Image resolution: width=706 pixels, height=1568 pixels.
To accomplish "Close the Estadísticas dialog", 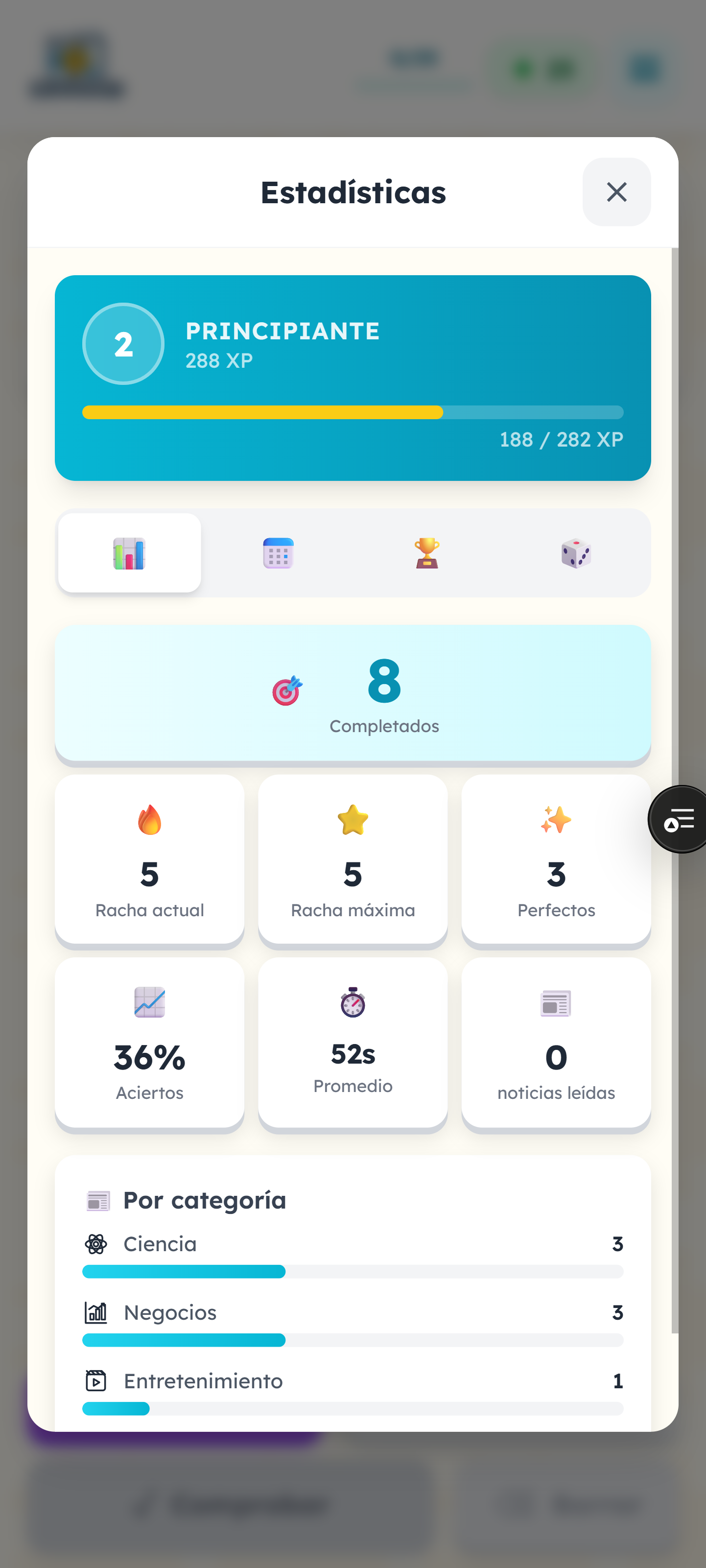I will point(616,192).
